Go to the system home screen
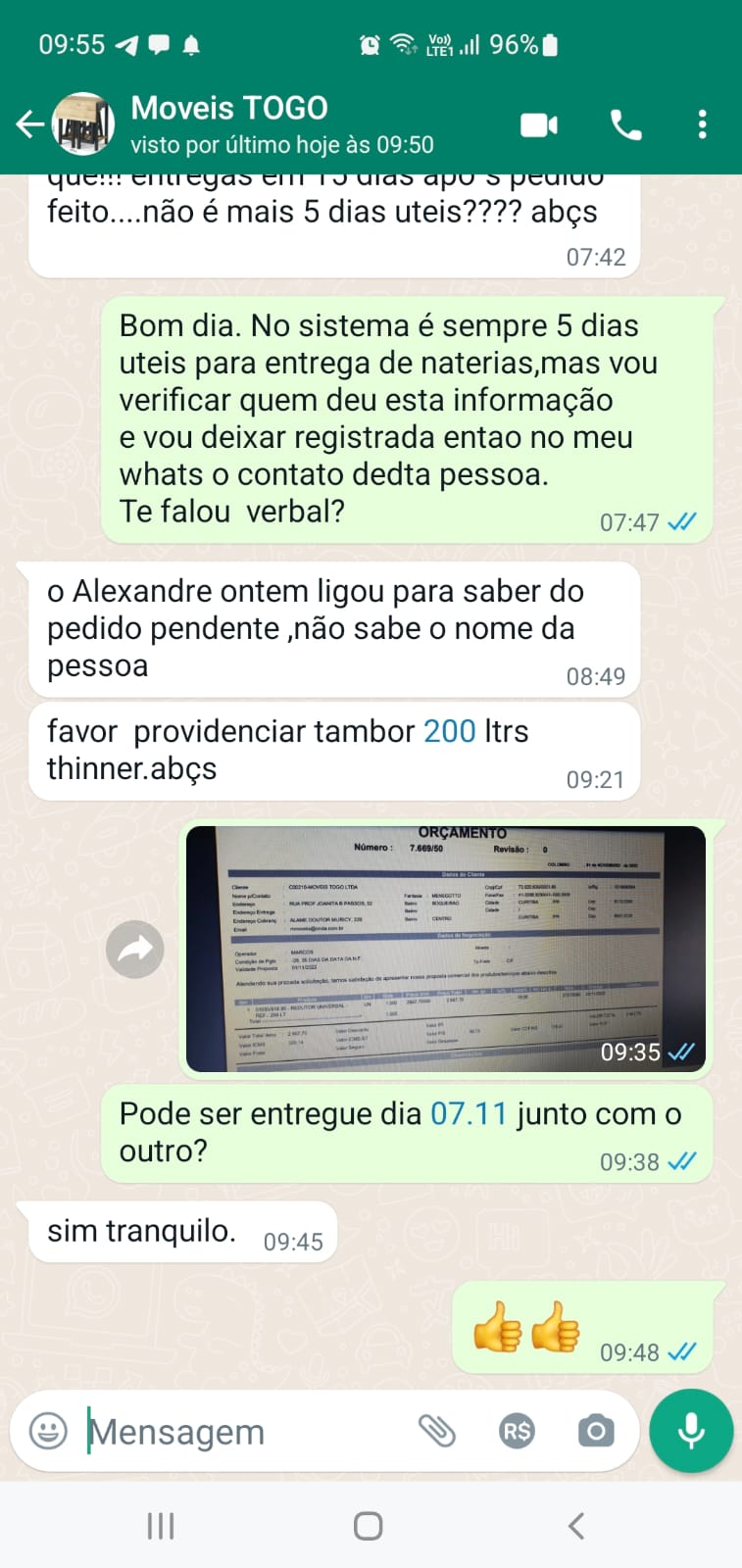This screenshot has height=1568, width=742. tap(369, 1526)
